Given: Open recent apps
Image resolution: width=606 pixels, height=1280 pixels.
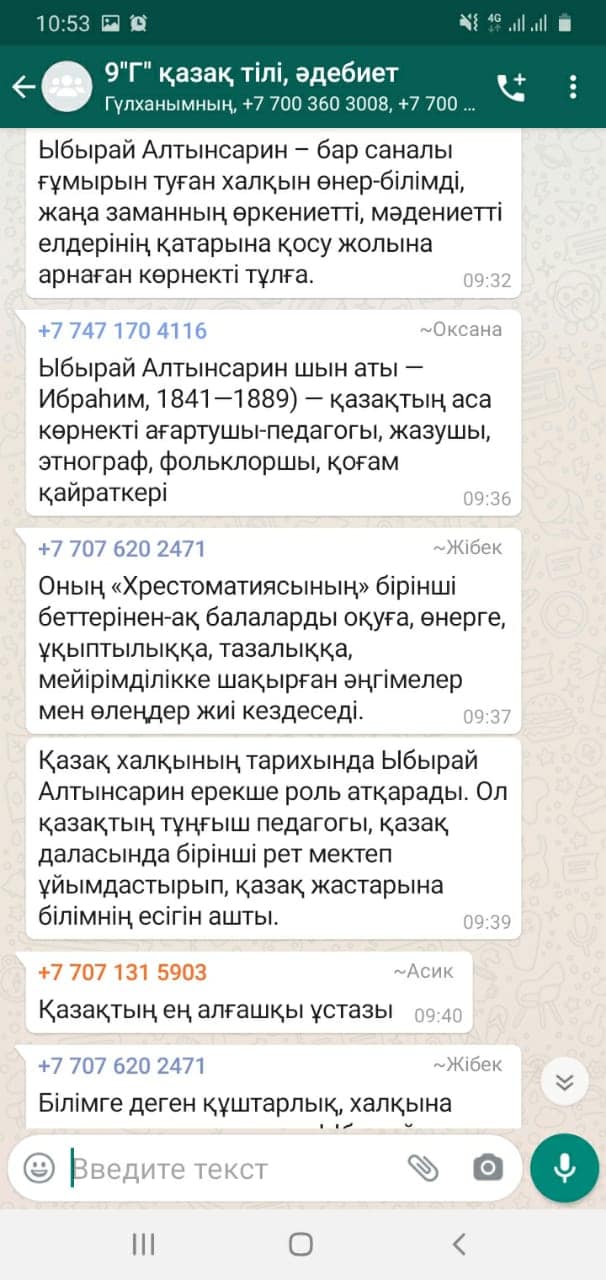Looking at the screenshot, I should click(144, 1244).
